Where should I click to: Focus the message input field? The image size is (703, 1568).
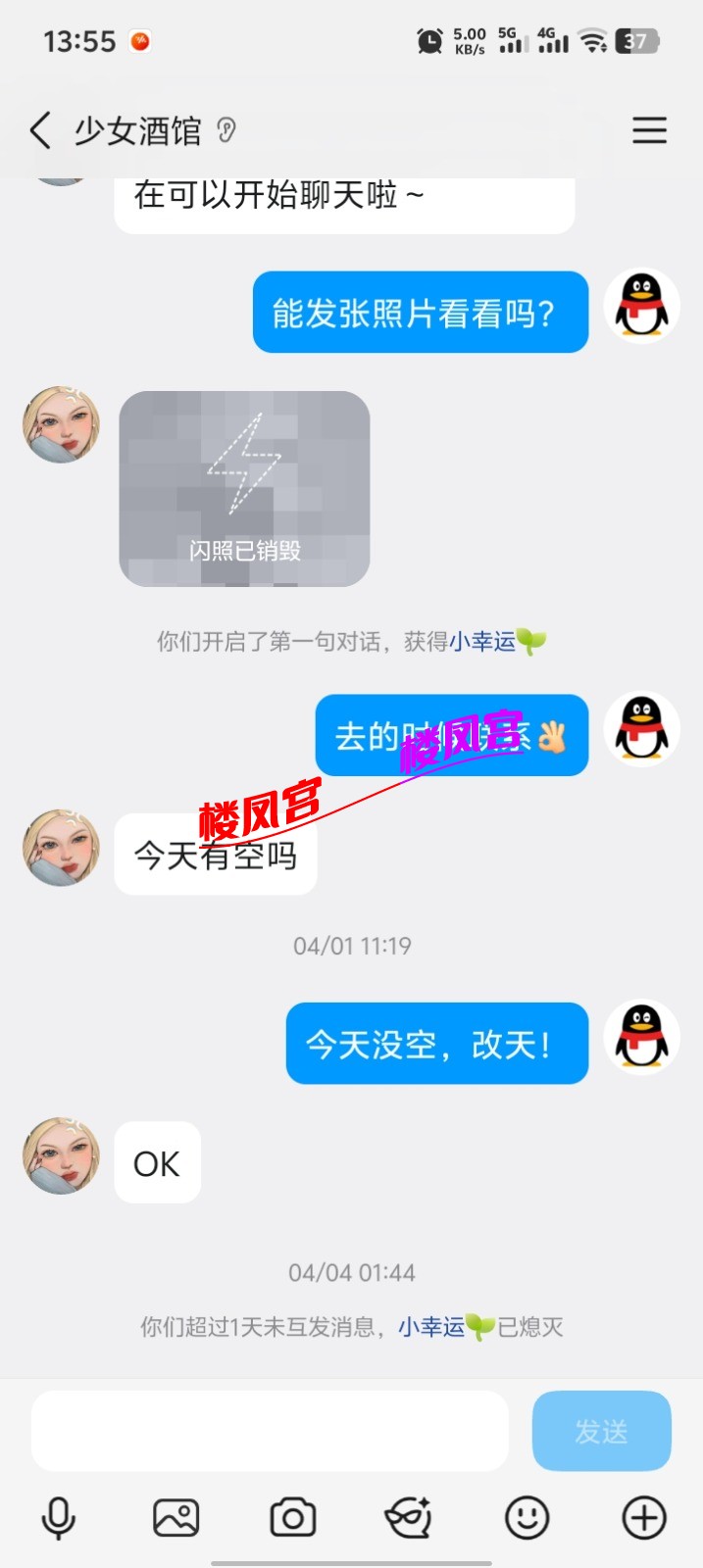click(x=270, y=1431)
